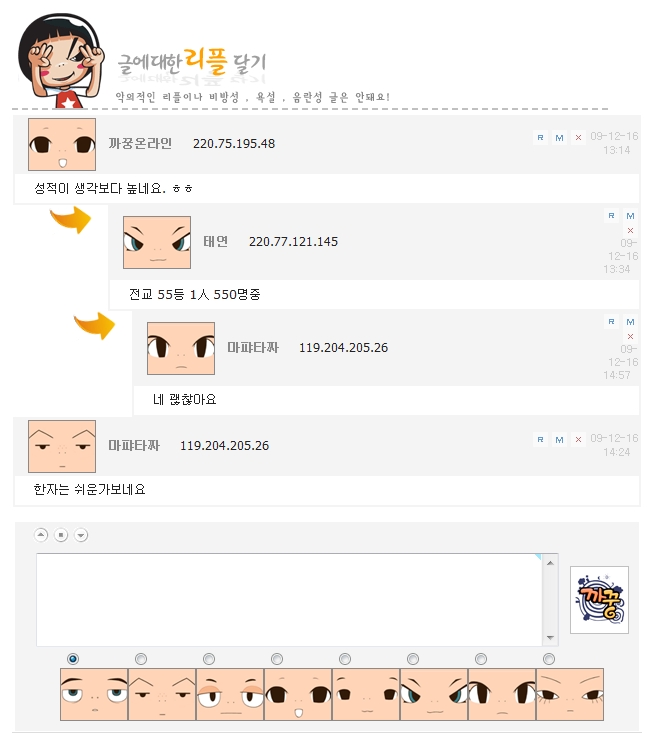Choose the second avatar with raised eyebrows

click(140, 658)
